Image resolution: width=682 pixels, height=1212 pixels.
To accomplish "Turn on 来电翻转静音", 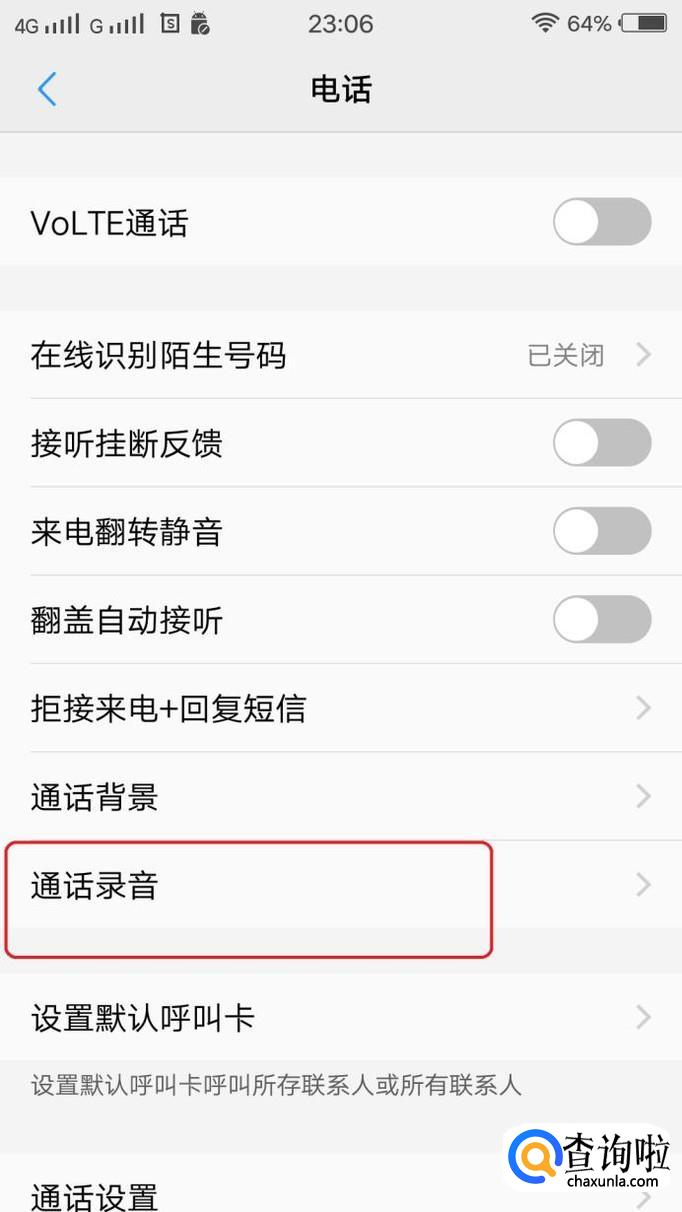I will point(602,531).
